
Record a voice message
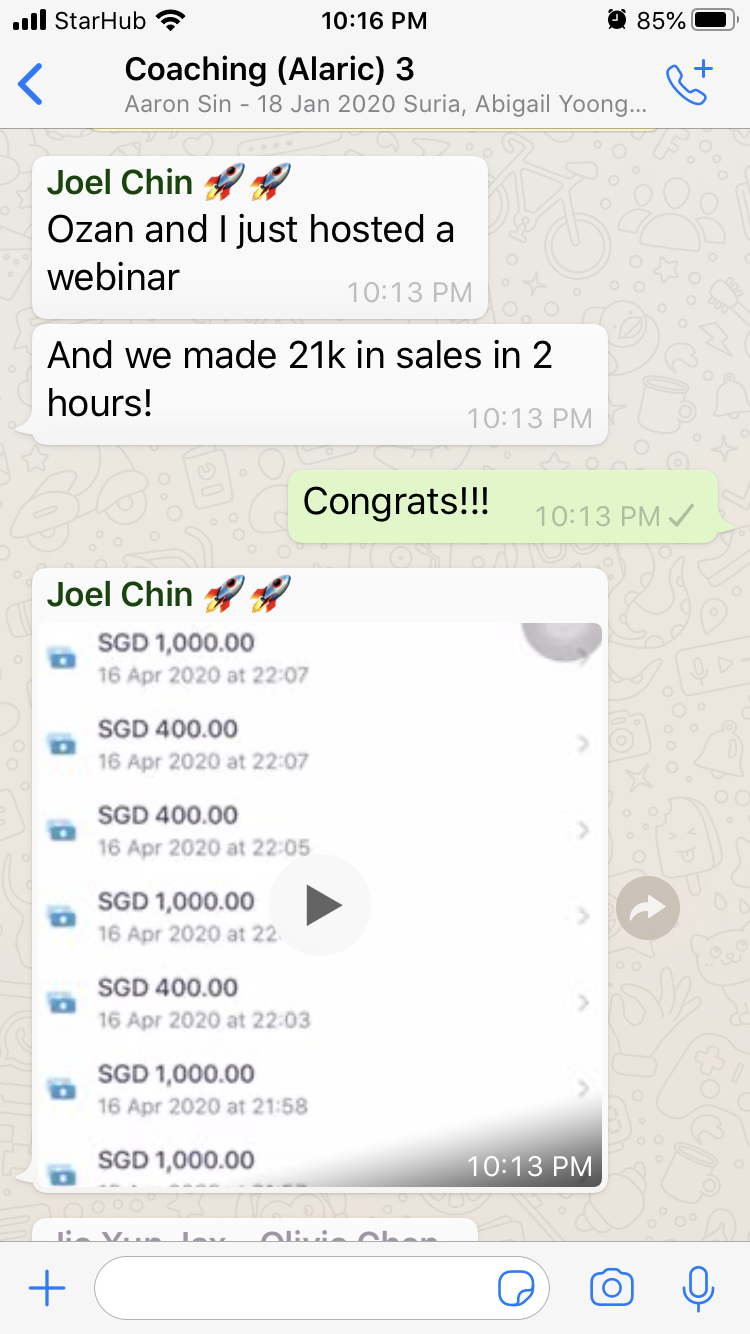coord(698,1288)
